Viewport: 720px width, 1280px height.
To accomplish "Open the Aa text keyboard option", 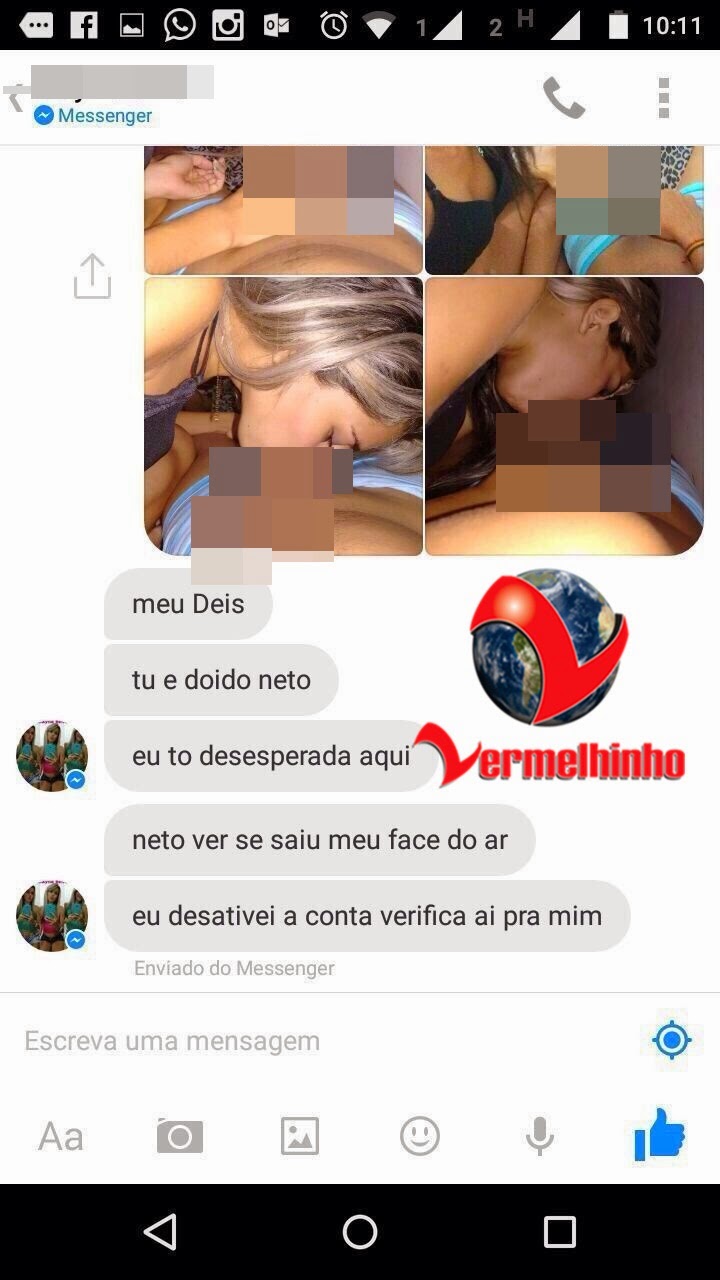I will pyautogui.click(x=60, y=1136).
